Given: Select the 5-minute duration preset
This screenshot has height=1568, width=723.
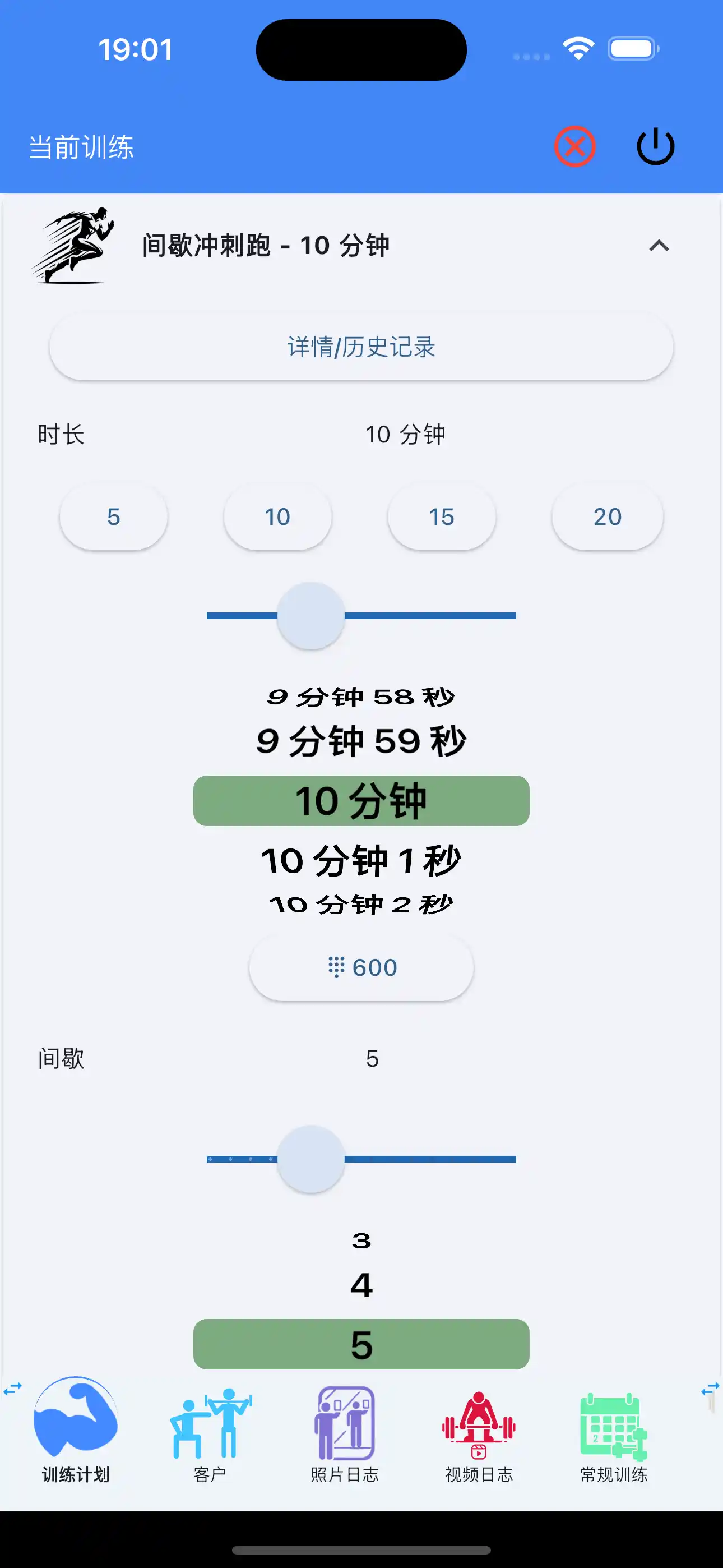Looking at the screenshot, I should coord(113,517).
